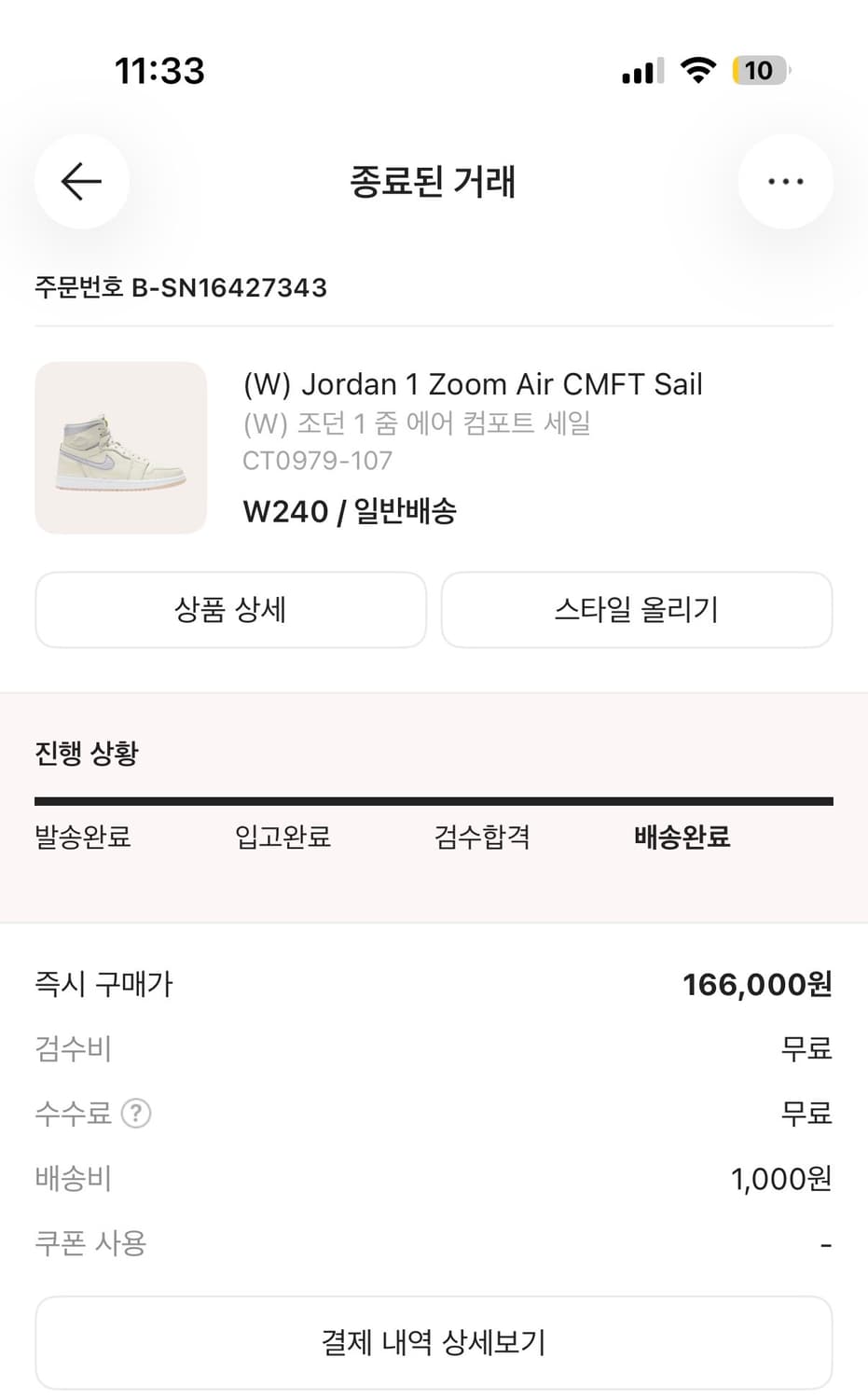Expand the 진행 상황 section
Screen dimensions: 868x1399
tap(86, 752)
